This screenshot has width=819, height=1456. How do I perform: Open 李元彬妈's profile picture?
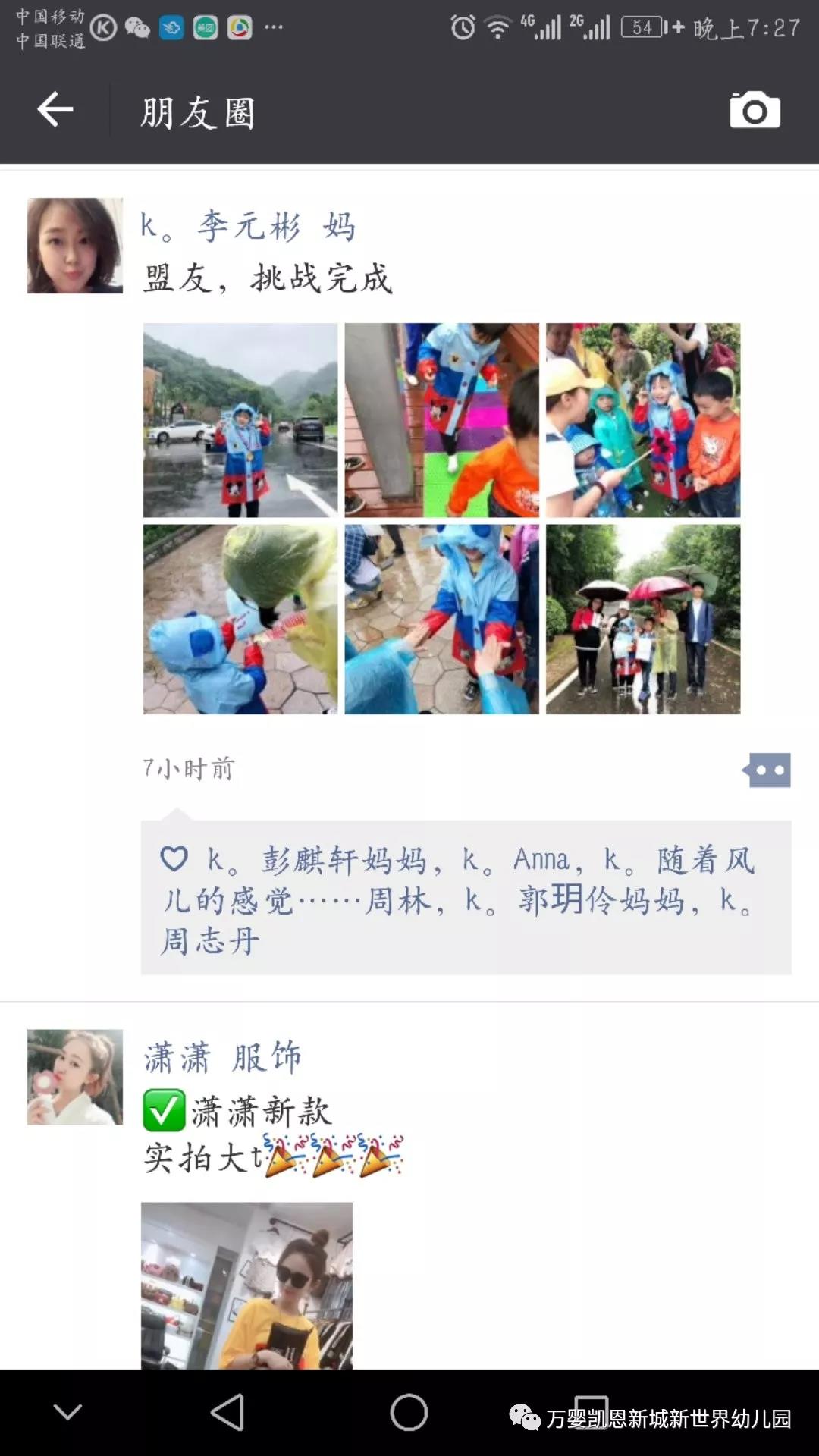pos(74,246)
